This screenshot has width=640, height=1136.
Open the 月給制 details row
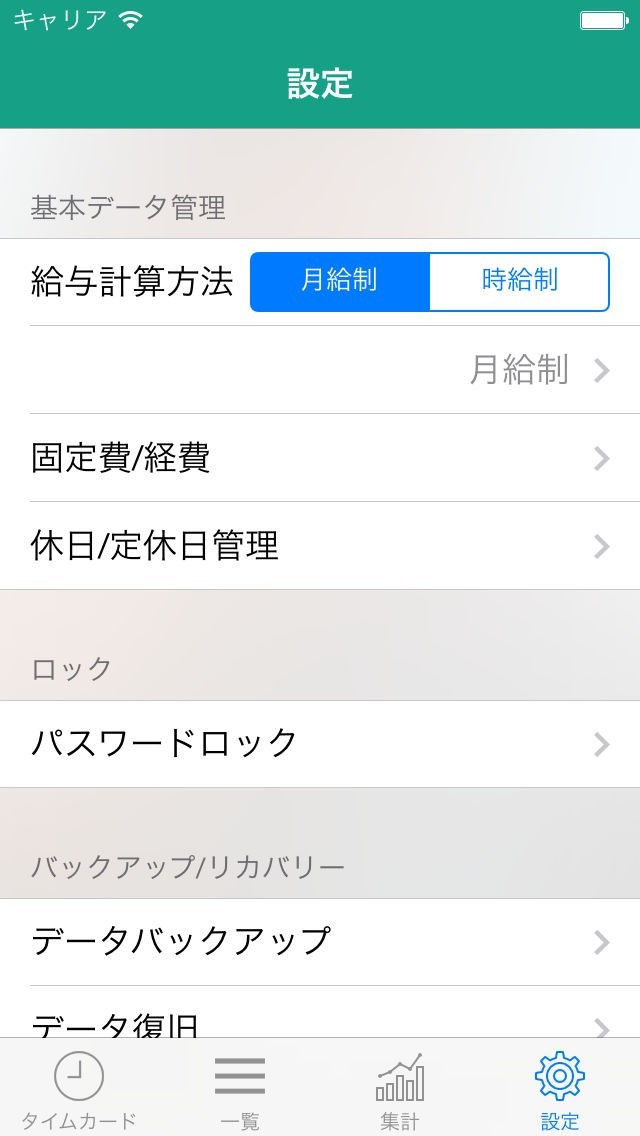(x=320, y=370)
